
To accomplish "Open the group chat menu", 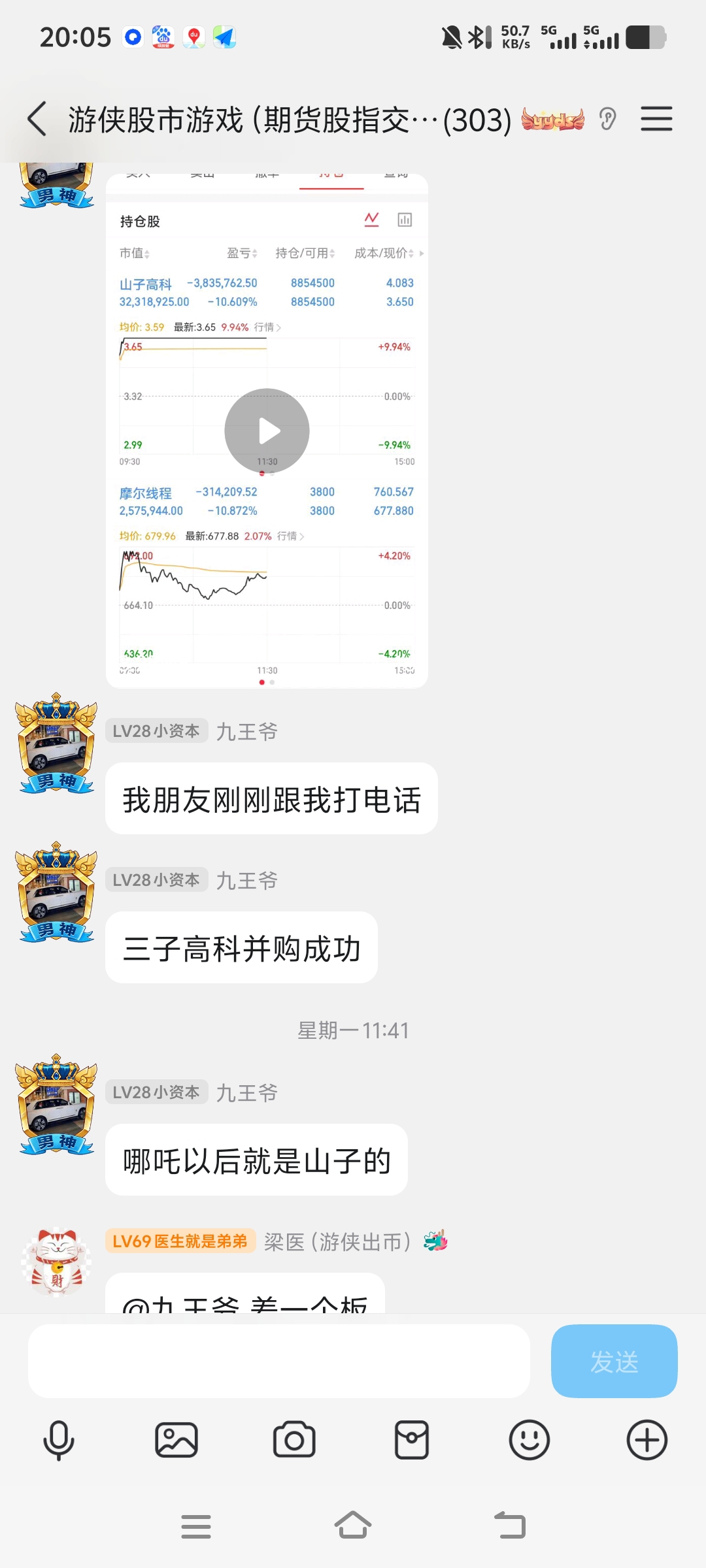I will pos(656,119).
